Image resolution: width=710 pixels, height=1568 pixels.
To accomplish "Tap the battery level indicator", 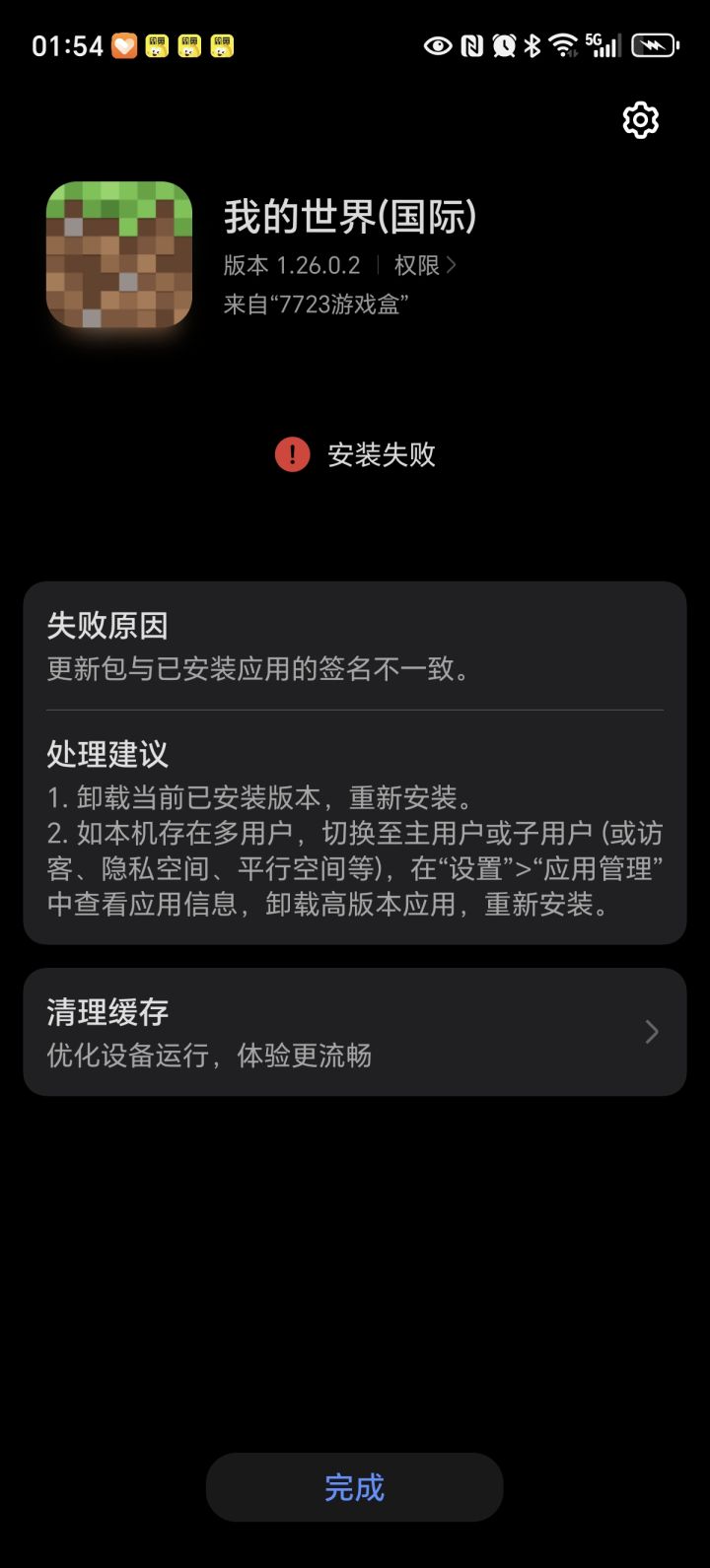I will click(x=653, y=44).
